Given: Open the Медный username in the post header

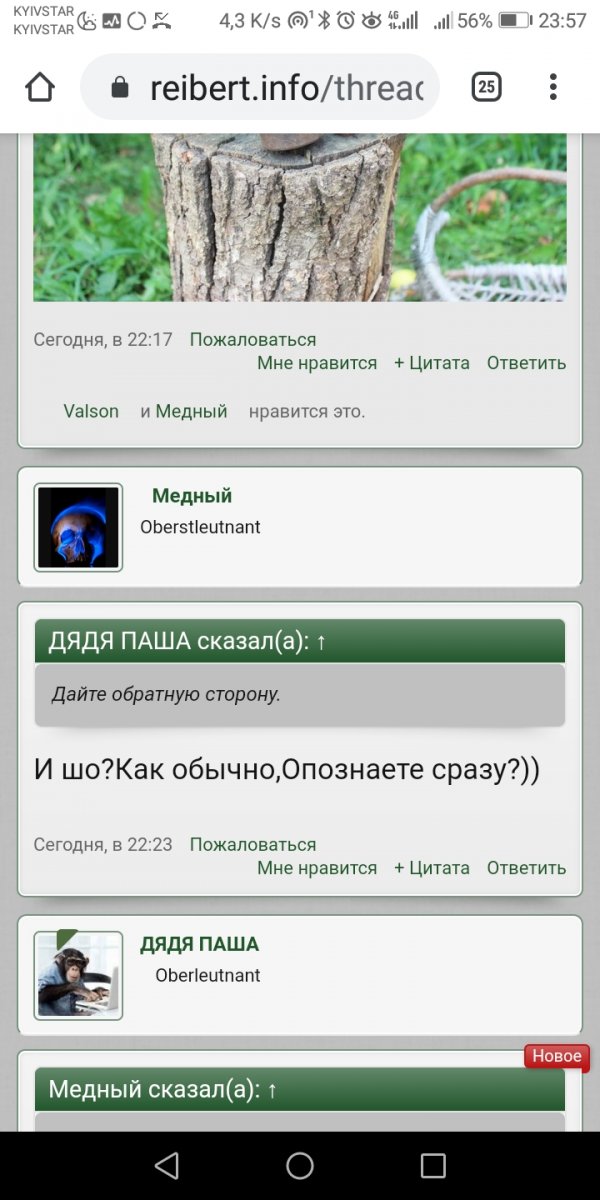Looking at the screenshot, I should [192, 496].
